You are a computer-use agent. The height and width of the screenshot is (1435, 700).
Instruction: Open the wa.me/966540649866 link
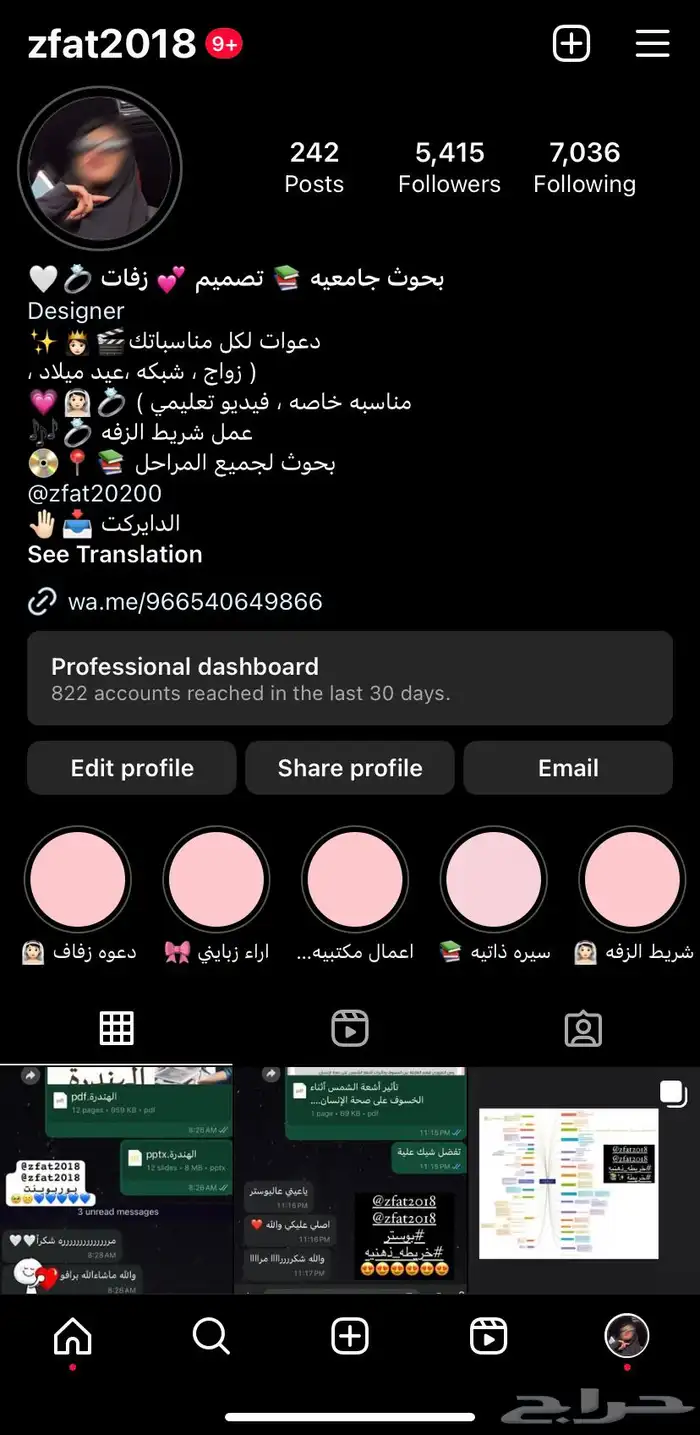click(x=195, y=602)
